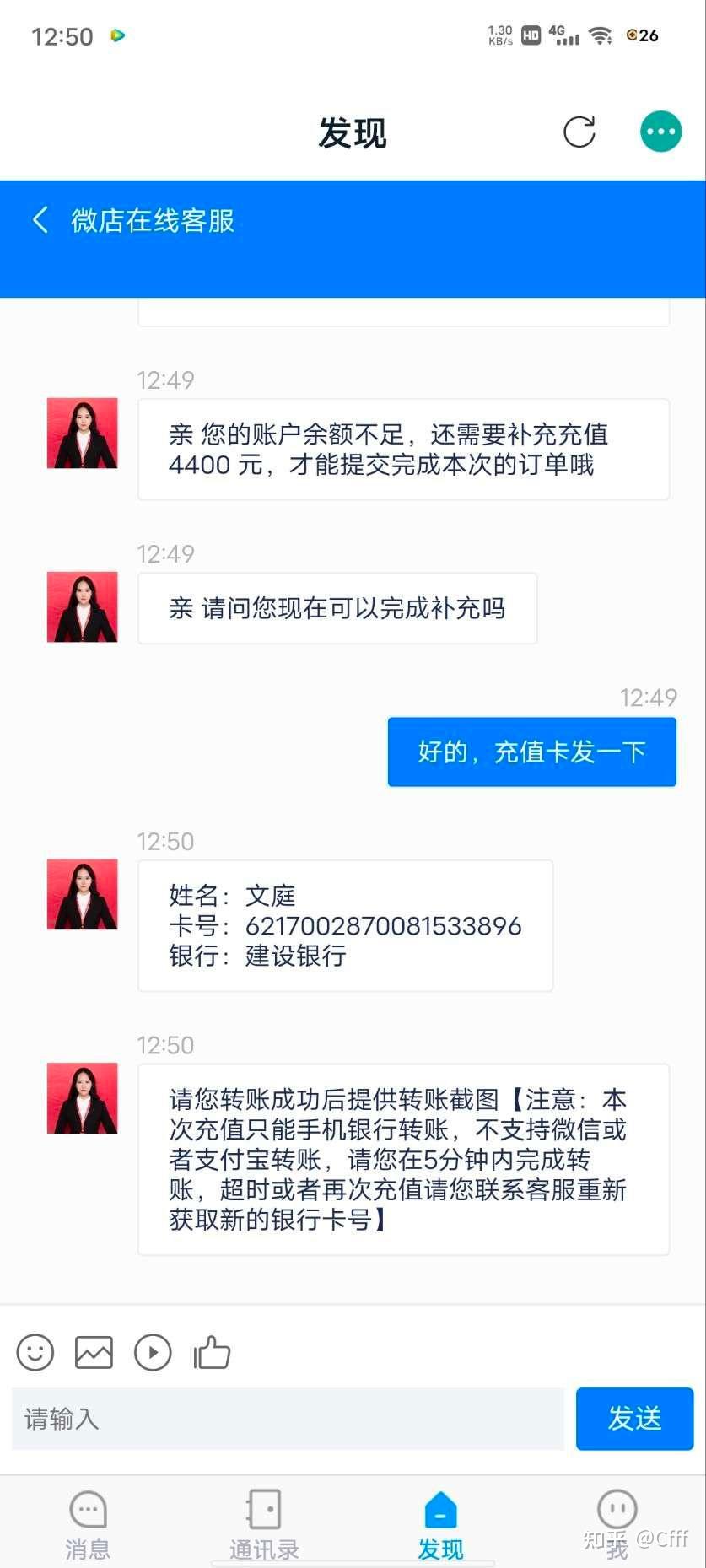Focus the 请输入 message field
Screen dimensions: 706x1568
coord(288,1419)
